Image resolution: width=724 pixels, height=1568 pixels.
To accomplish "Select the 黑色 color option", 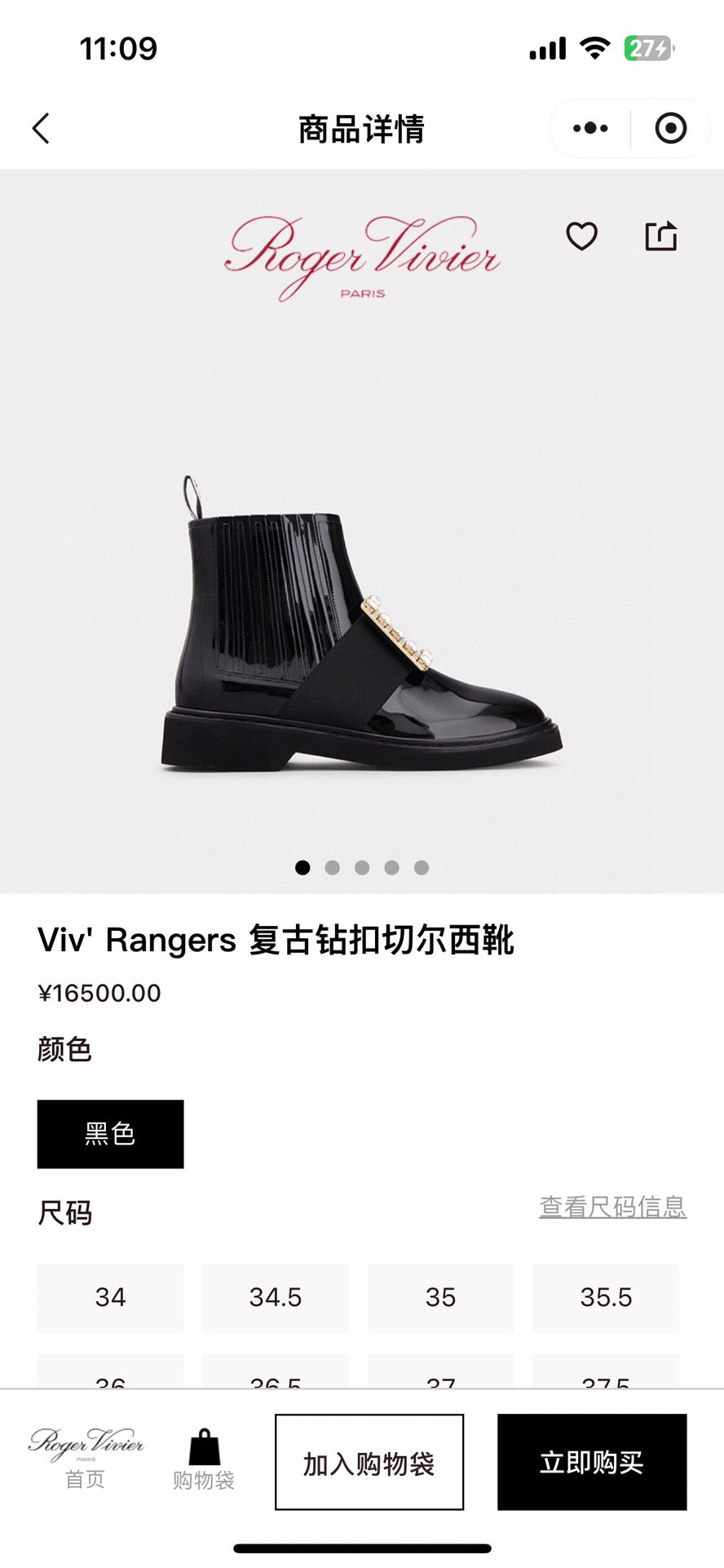I will click(x=110, y=1133).
